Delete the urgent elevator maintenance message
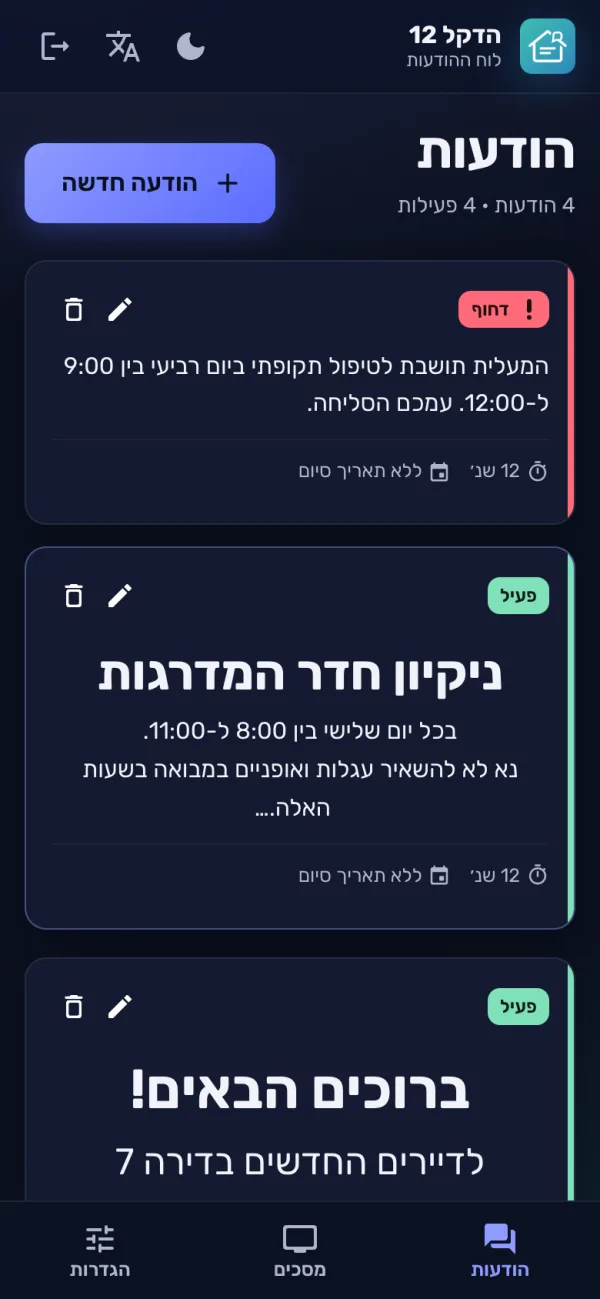 [73, 310]
